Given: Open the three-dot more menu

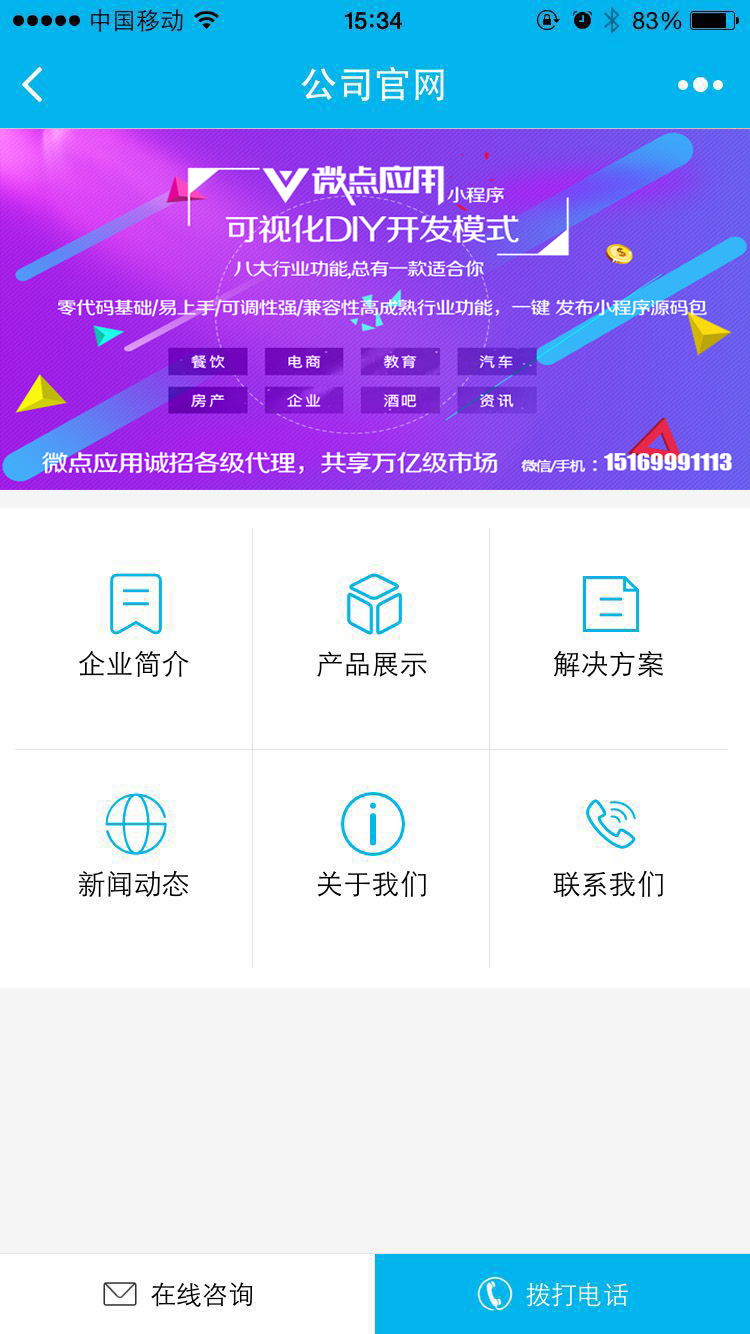Looking at the screenshot, I should pyautogui.click(x=700, y=85).
